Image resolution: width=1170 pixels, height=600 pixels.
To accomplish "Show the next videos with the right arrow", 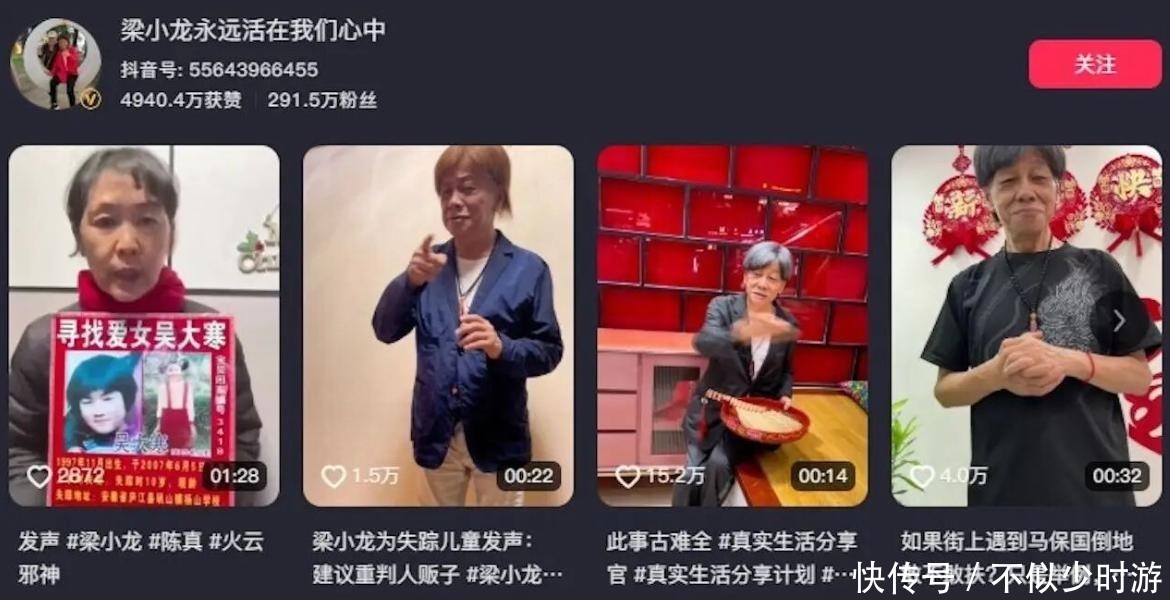I will tap(1119, 320).
